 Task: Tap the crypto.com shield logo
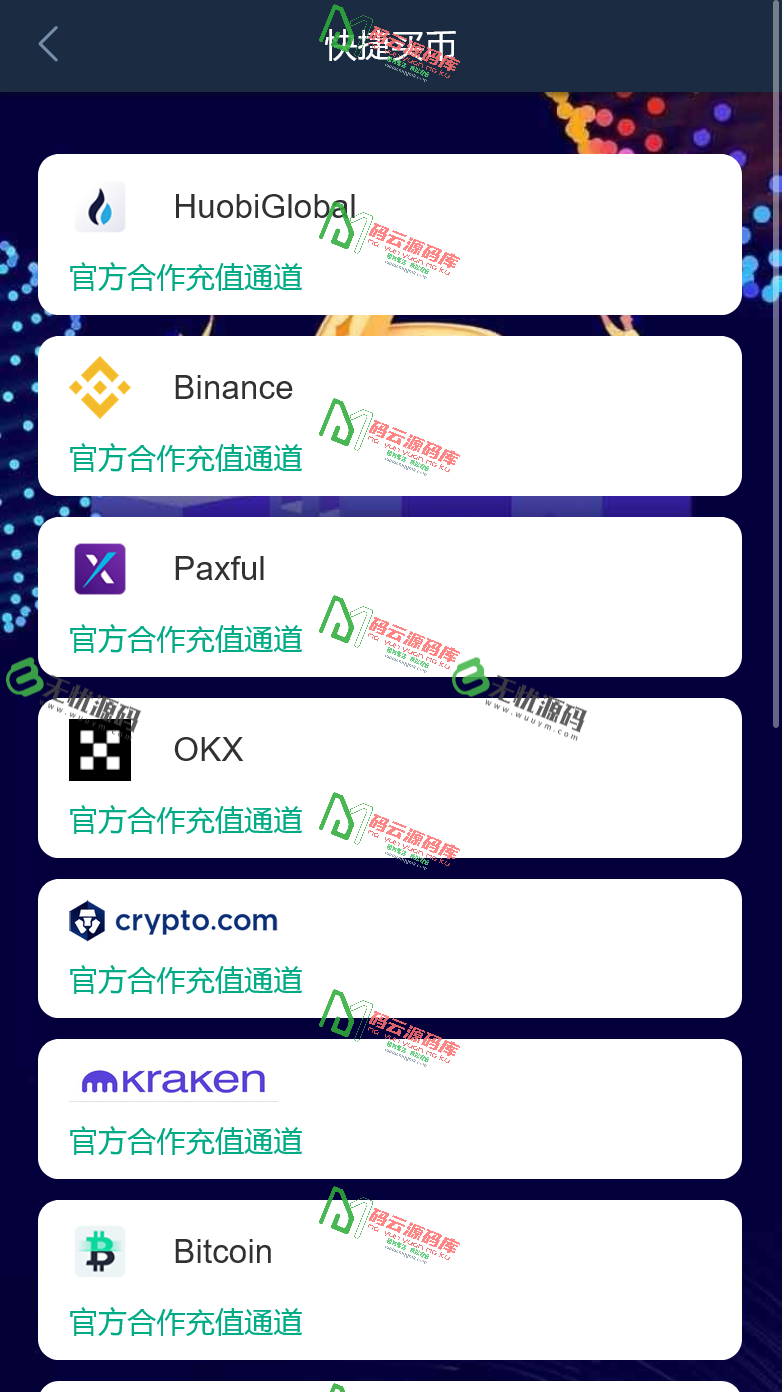[89, 919]
